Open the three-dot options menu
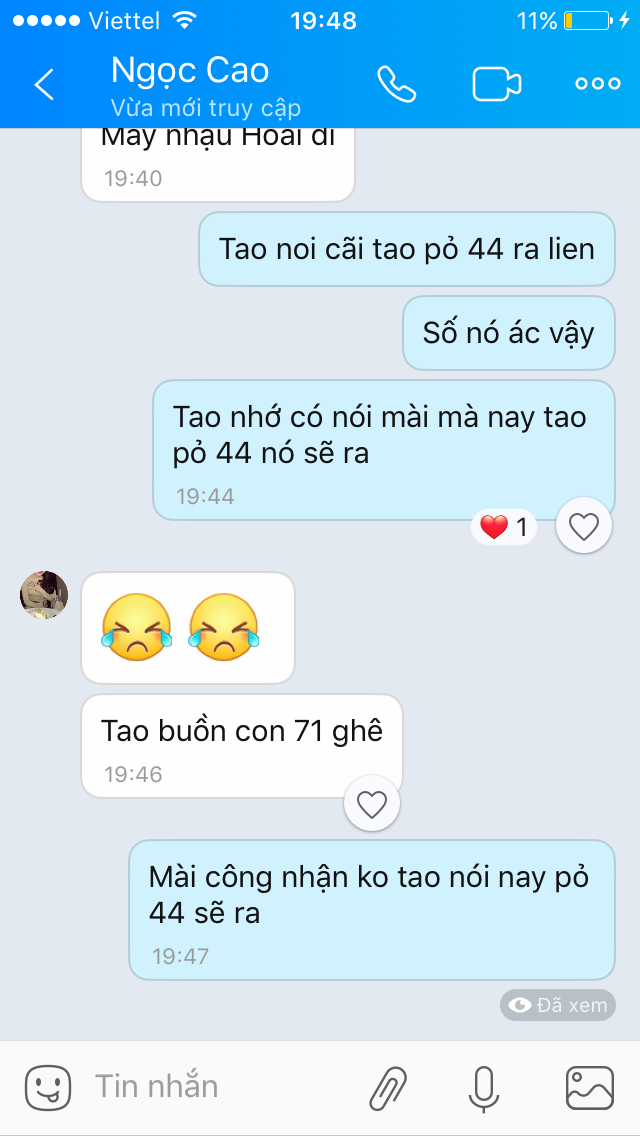The width and height of the screenshot is (640, 1136). click(x=598, y=85)
